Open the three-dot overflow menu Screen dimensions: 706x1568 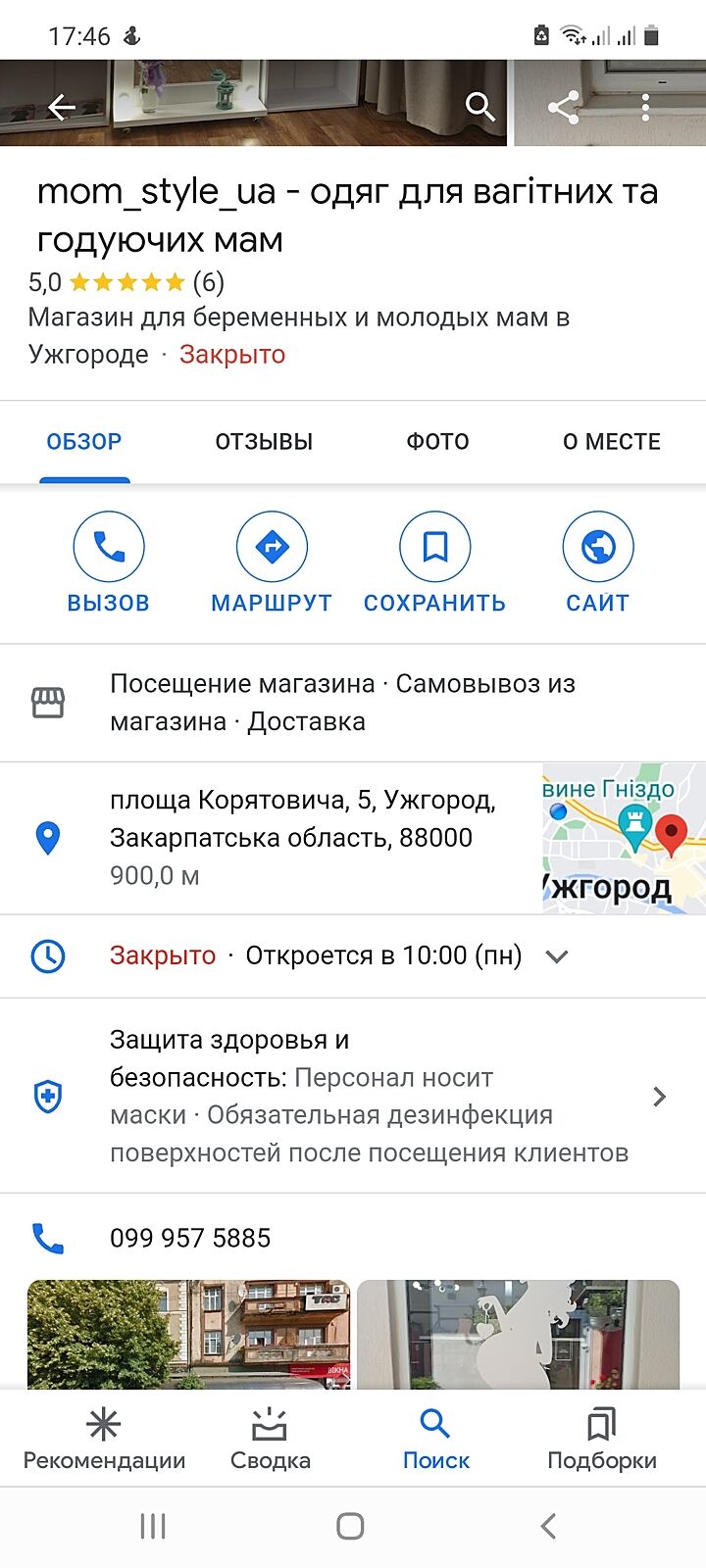click(x=645, y=107)
